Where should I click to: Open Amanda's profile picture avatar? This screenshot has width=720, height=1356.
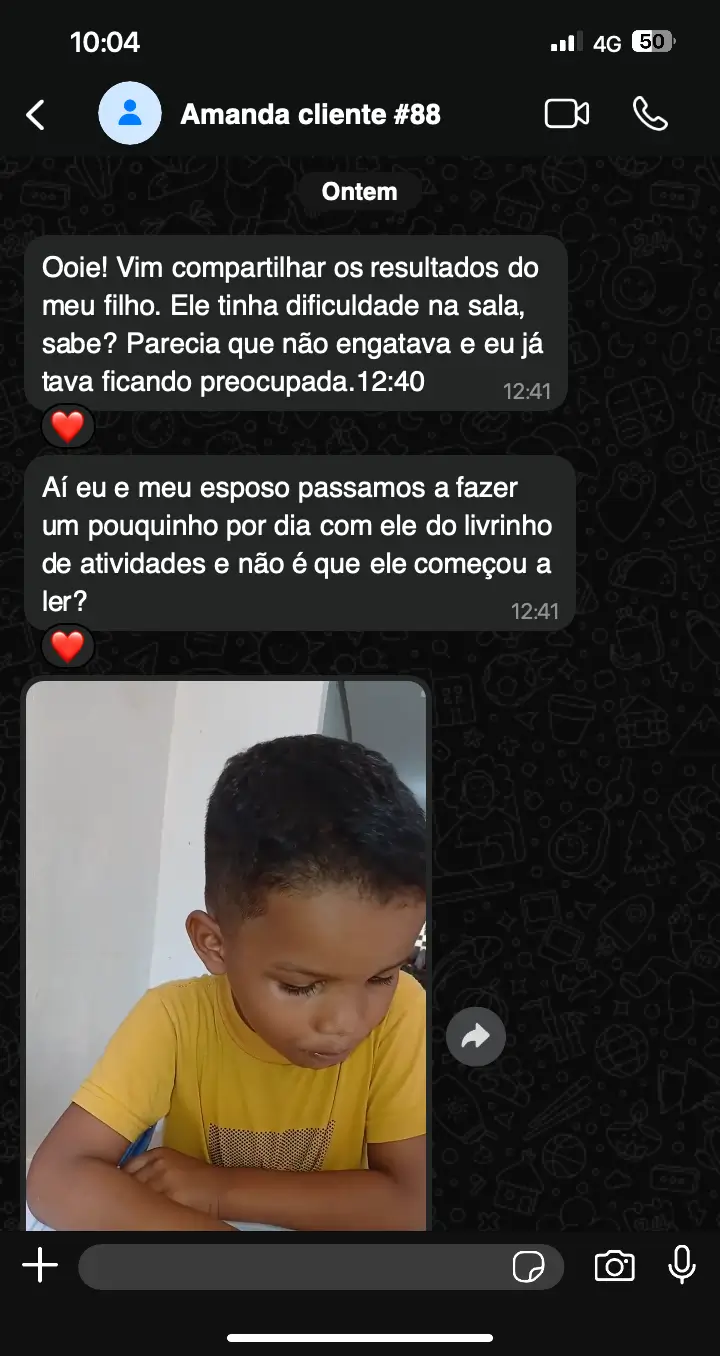click(129, 114)
